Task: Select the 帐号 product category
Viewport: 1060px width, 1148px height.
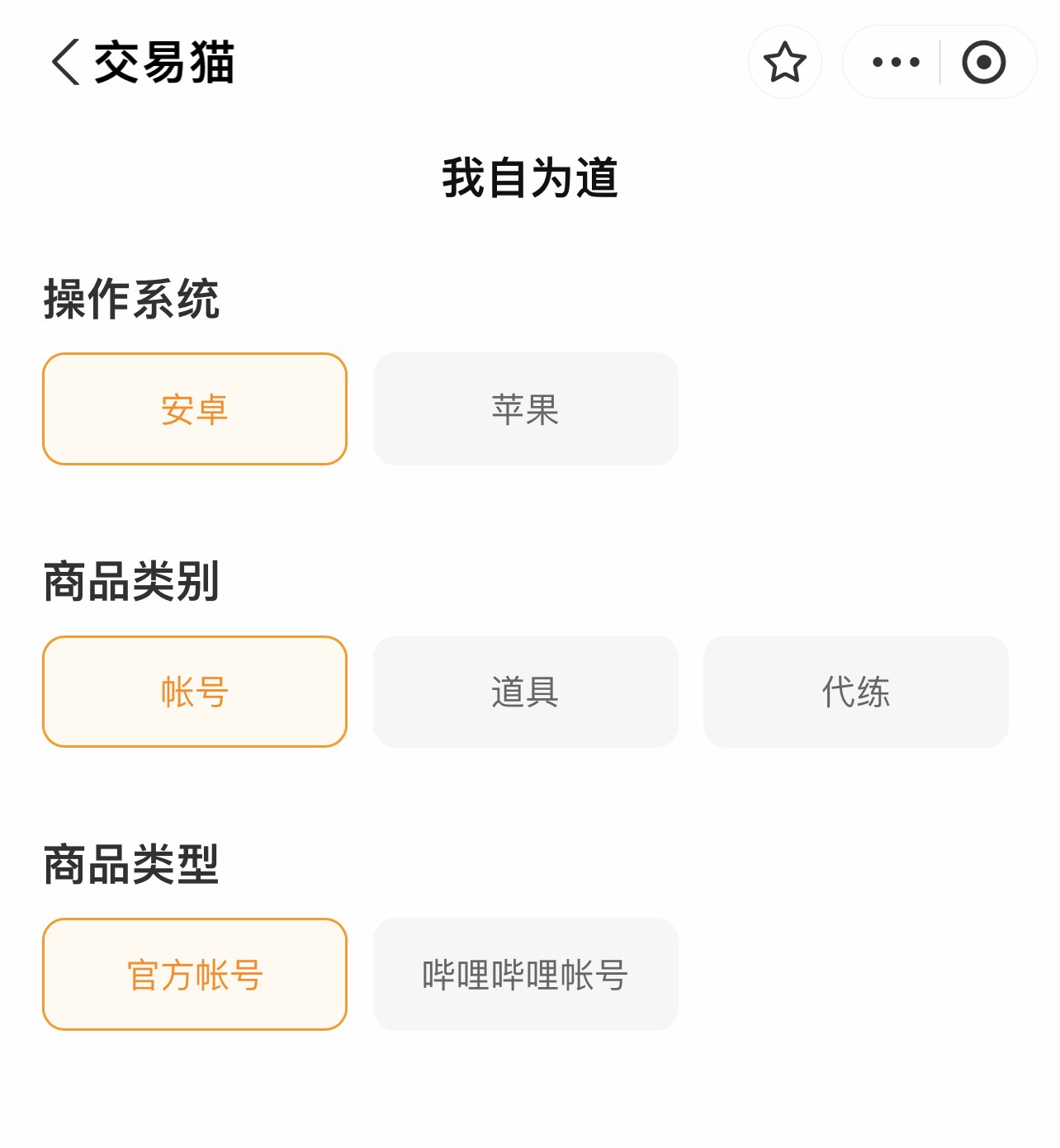Action: 195,692
